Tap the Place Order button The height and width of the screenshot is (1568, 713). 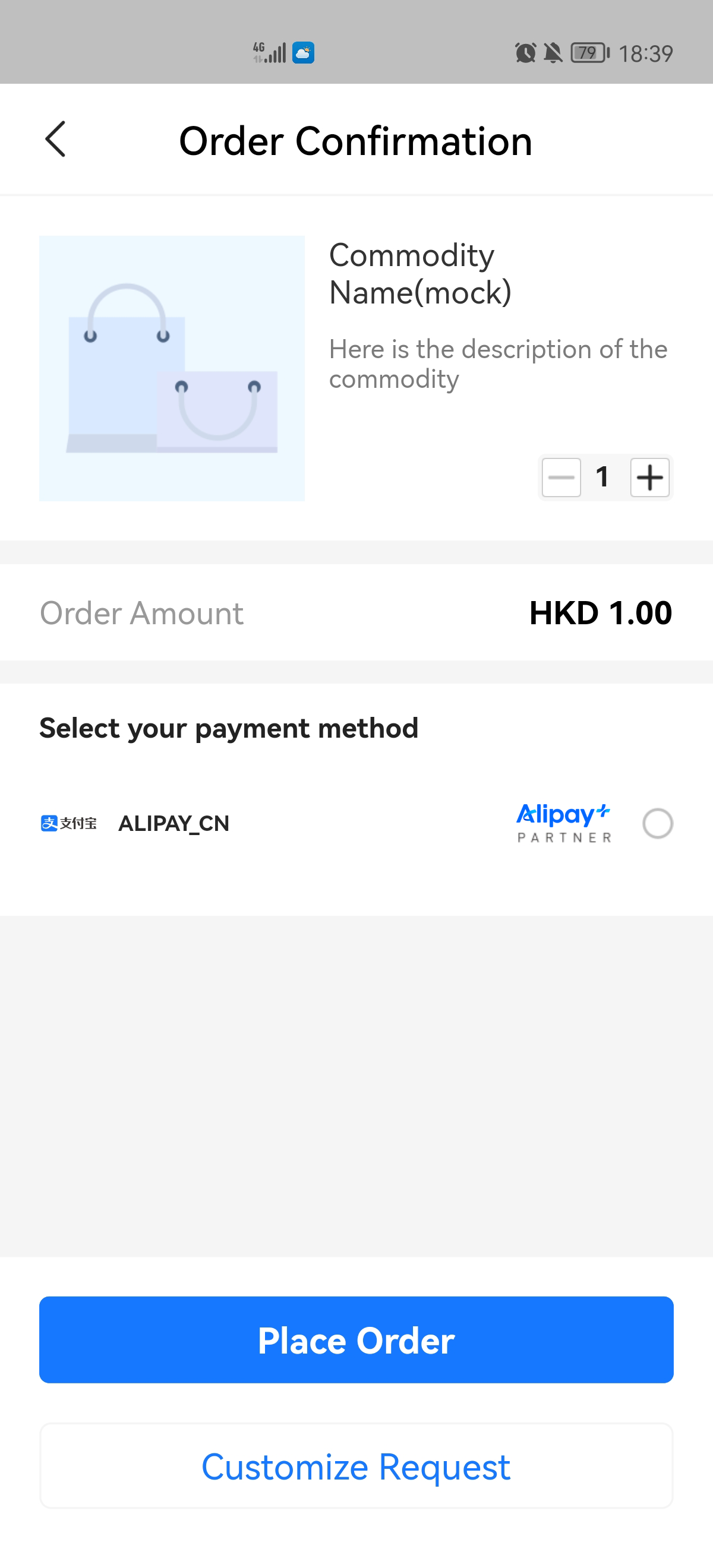[x=356, y=1340]
